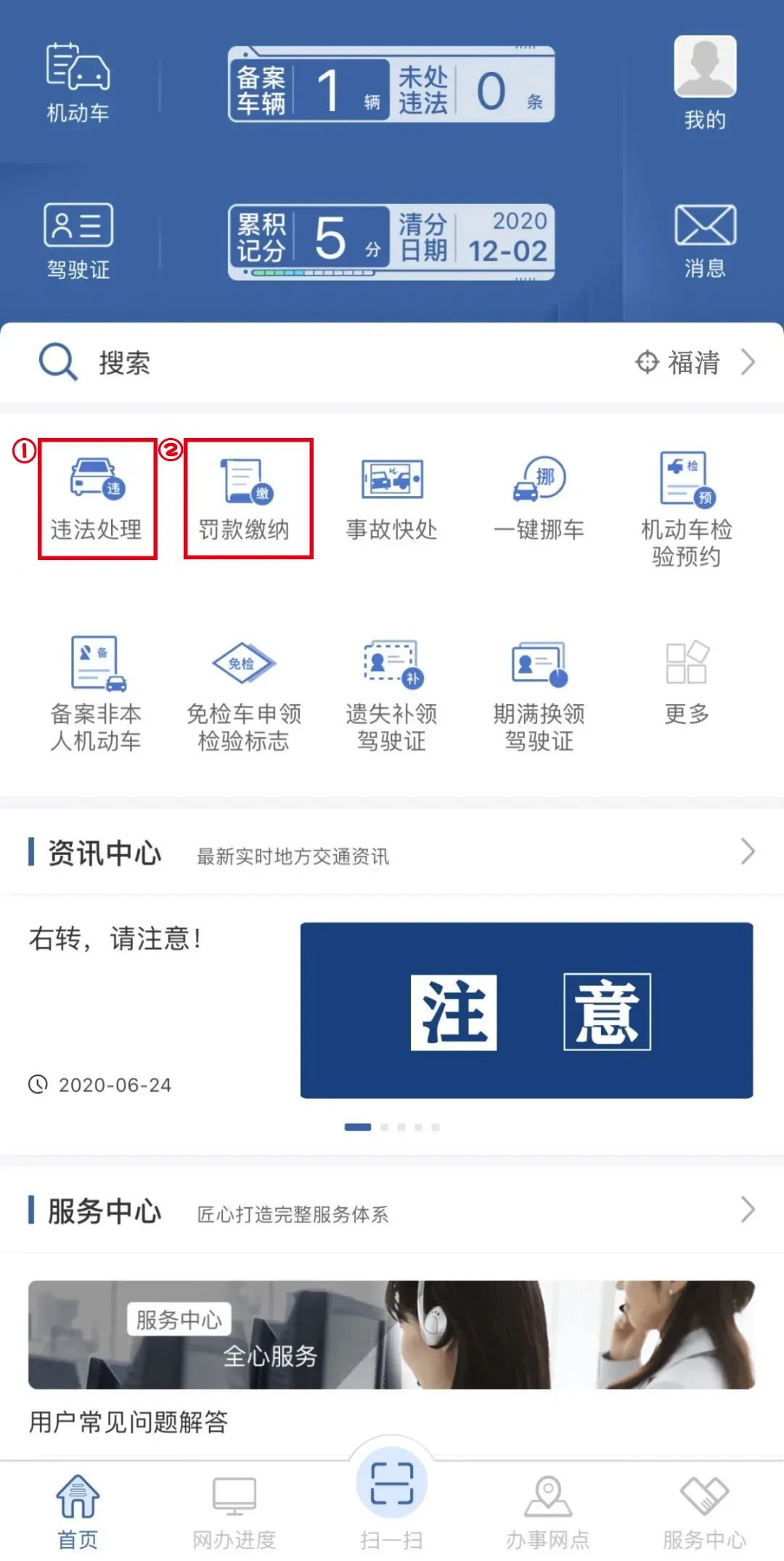This screenshot has width=784, height=1561.
Task: Open 事故快处 accident quick handling
Action: point(392,496)
